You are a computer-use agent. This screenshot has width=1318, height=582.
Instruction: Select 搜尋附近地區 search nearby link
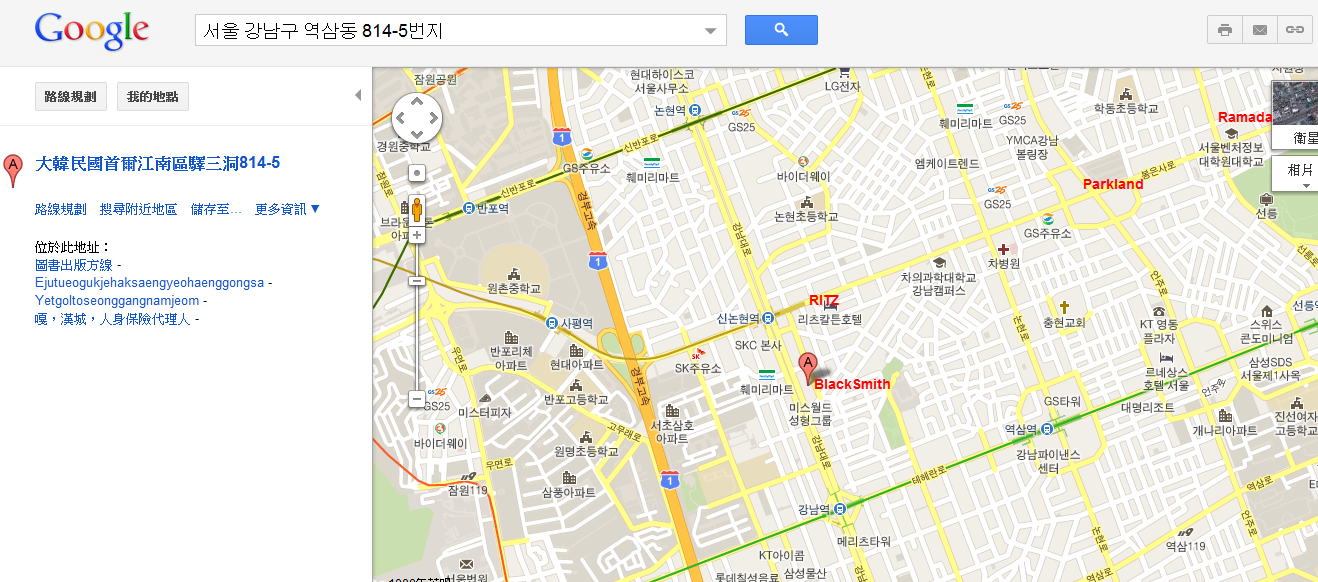[138, 209]
